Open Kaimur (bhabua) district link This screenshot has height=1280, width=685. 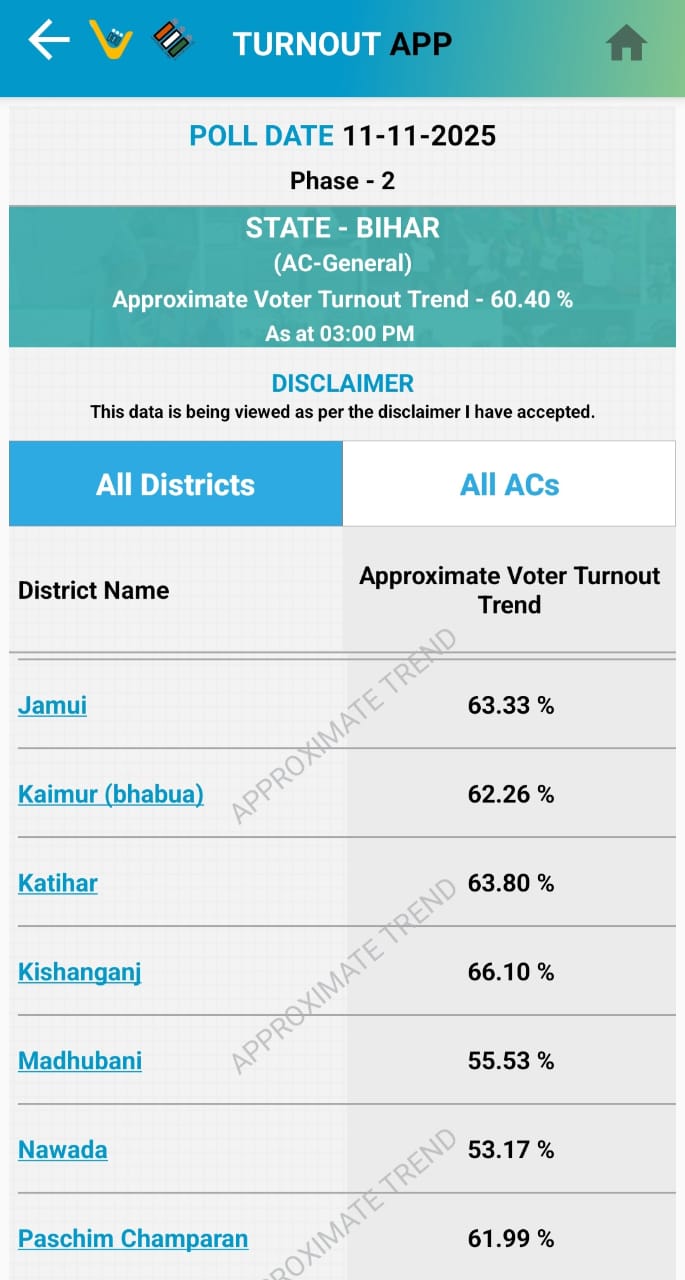coord(111,794)
